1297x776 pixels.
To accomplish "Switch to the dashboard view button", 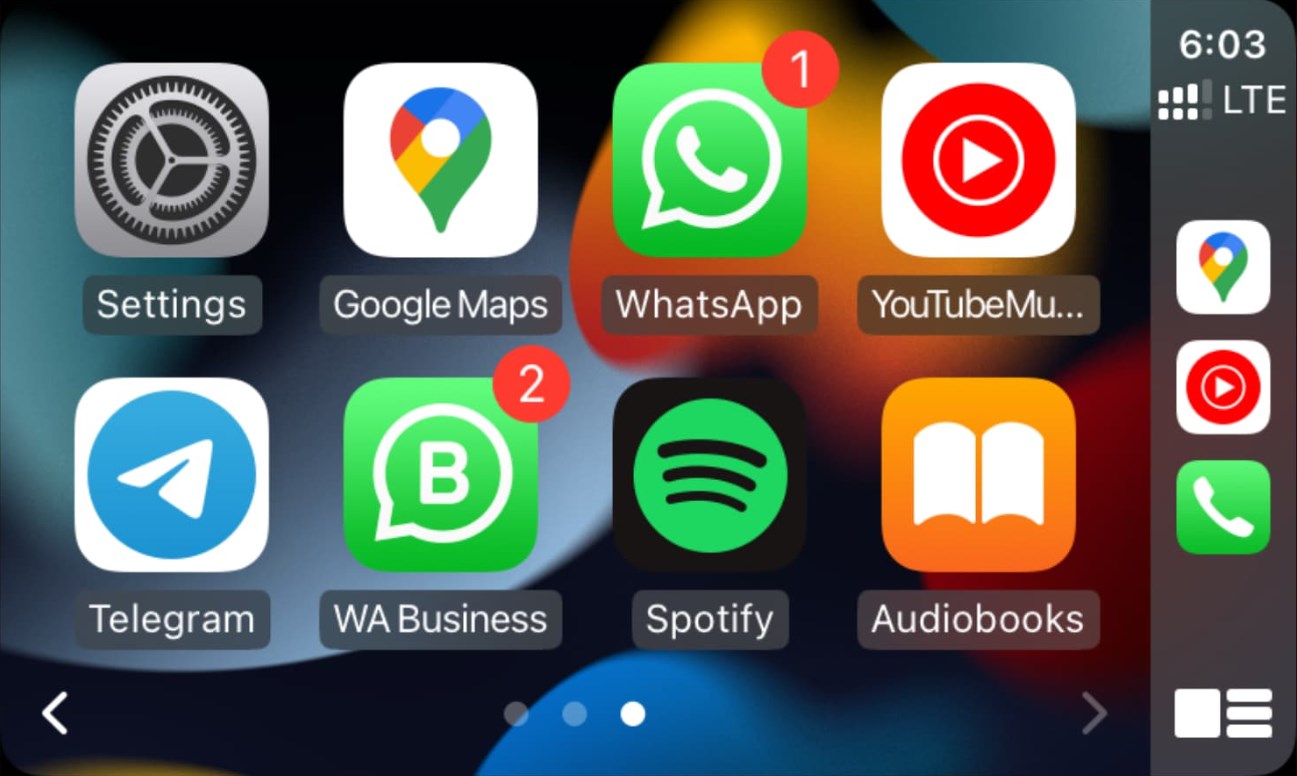I will (1222, 713).
